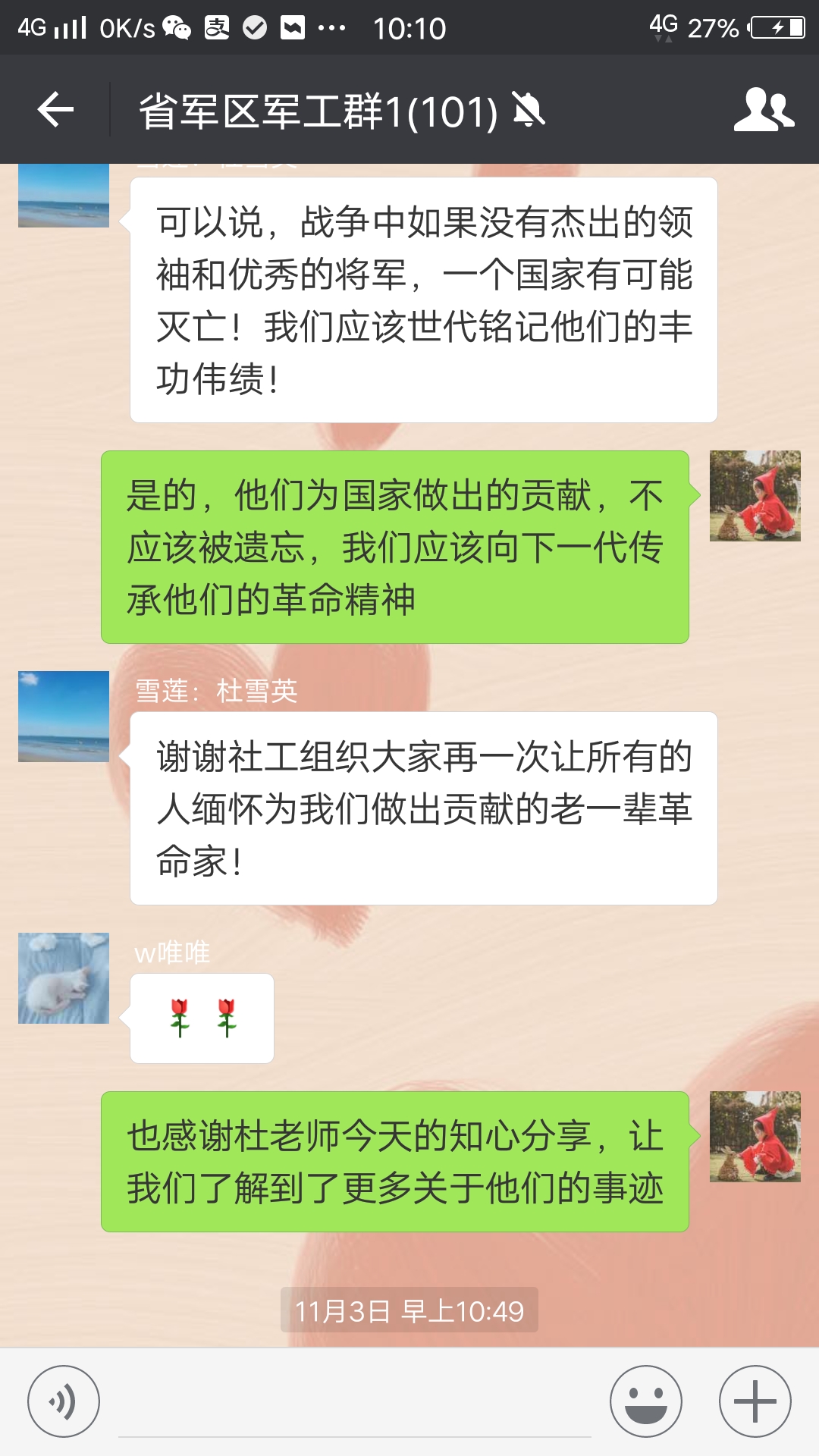Tap own avatar beside 也感谢杜老师 message
Viewport: 819px width, 1456px height.
755,1137
